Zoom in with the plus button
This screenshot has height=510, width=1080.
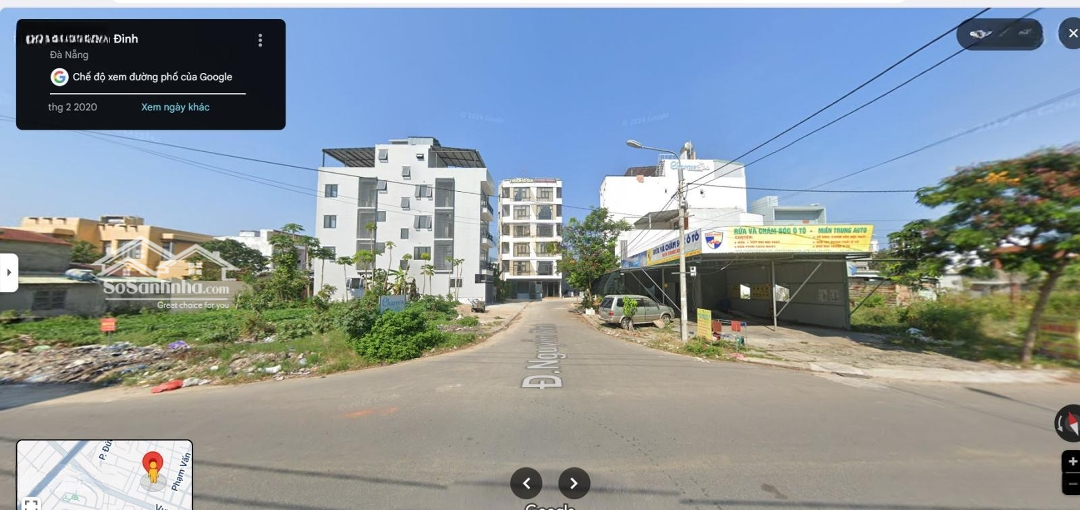pyautogui.click(x=1072, y=462)
